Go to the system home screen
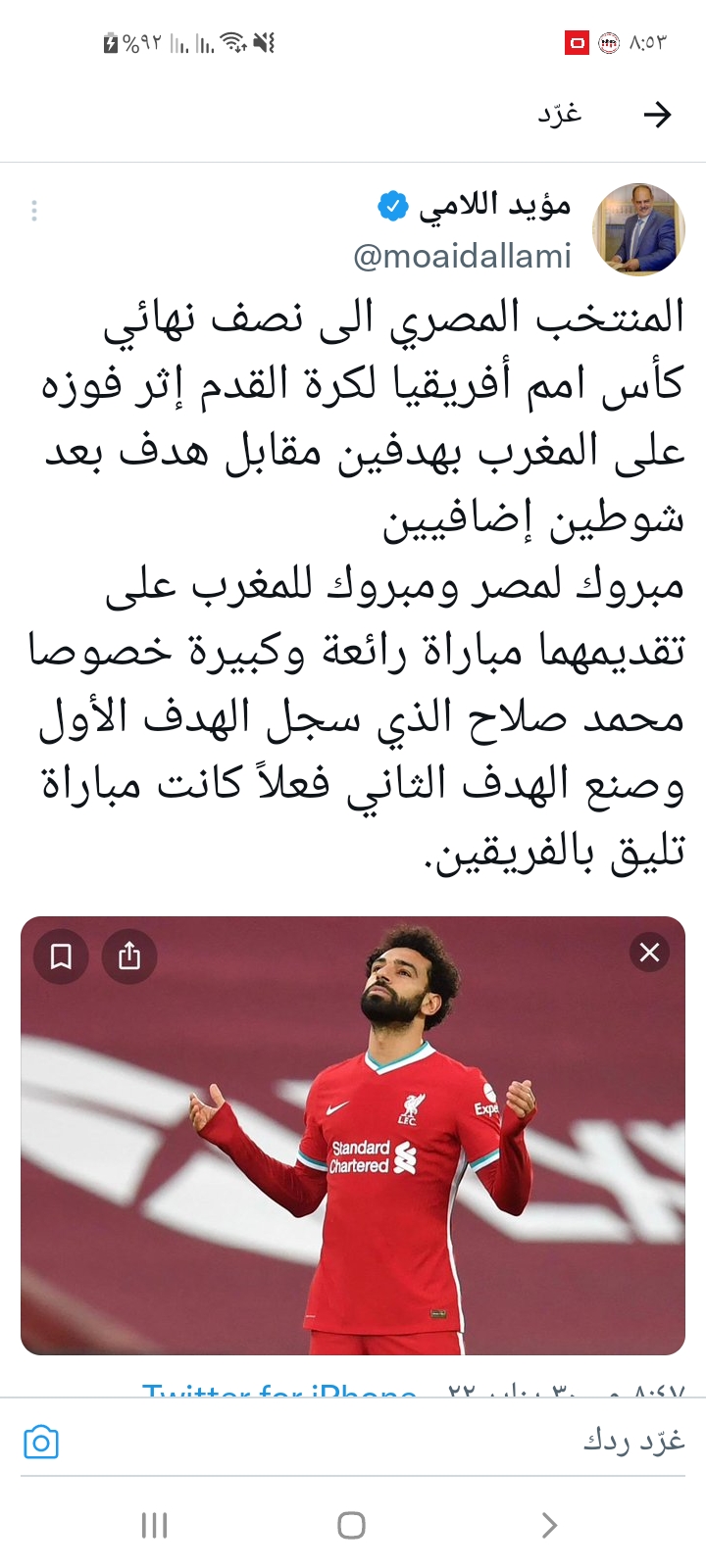The width and height of the screenshot is (706, 1568). (351, 1525)
